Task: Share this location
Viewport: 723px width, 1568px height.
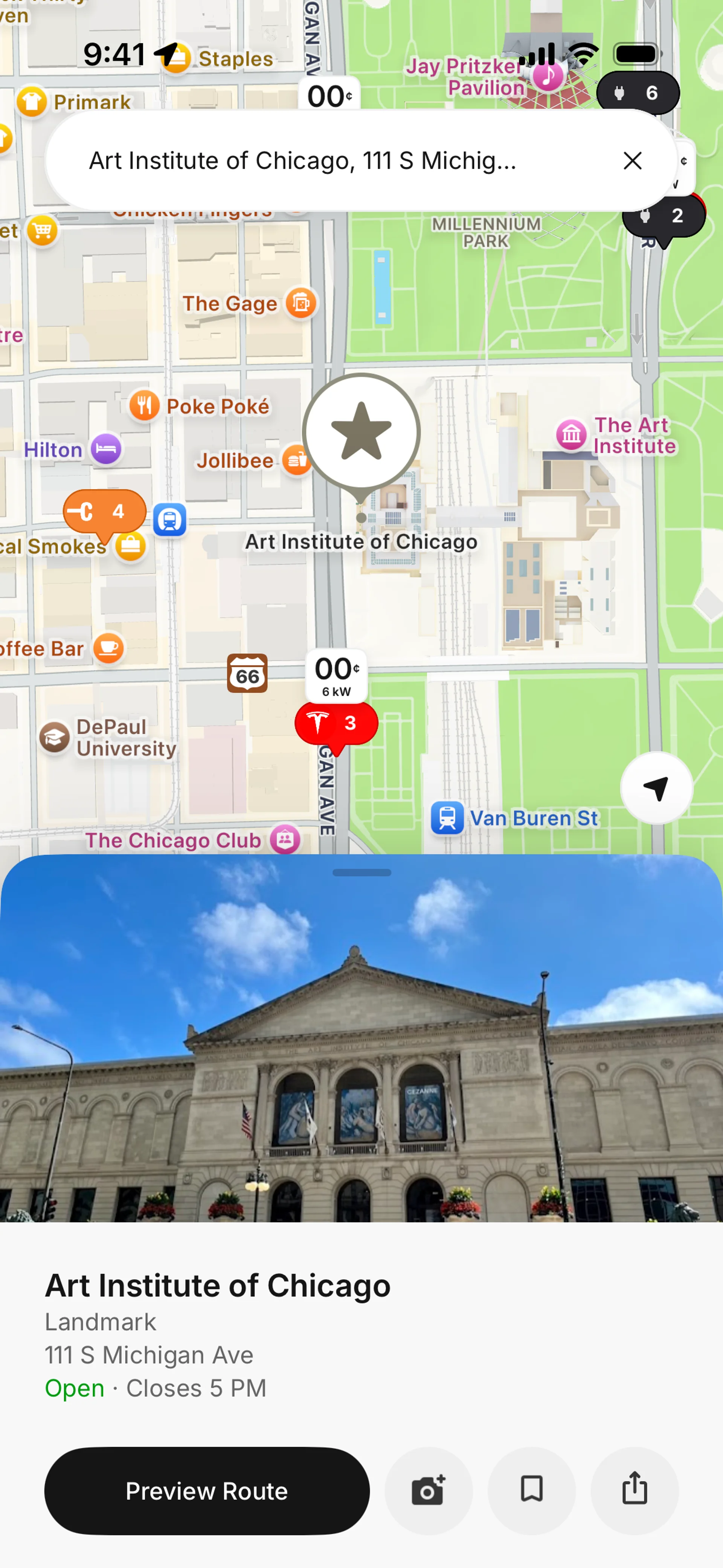Action: click(634, 1491)
